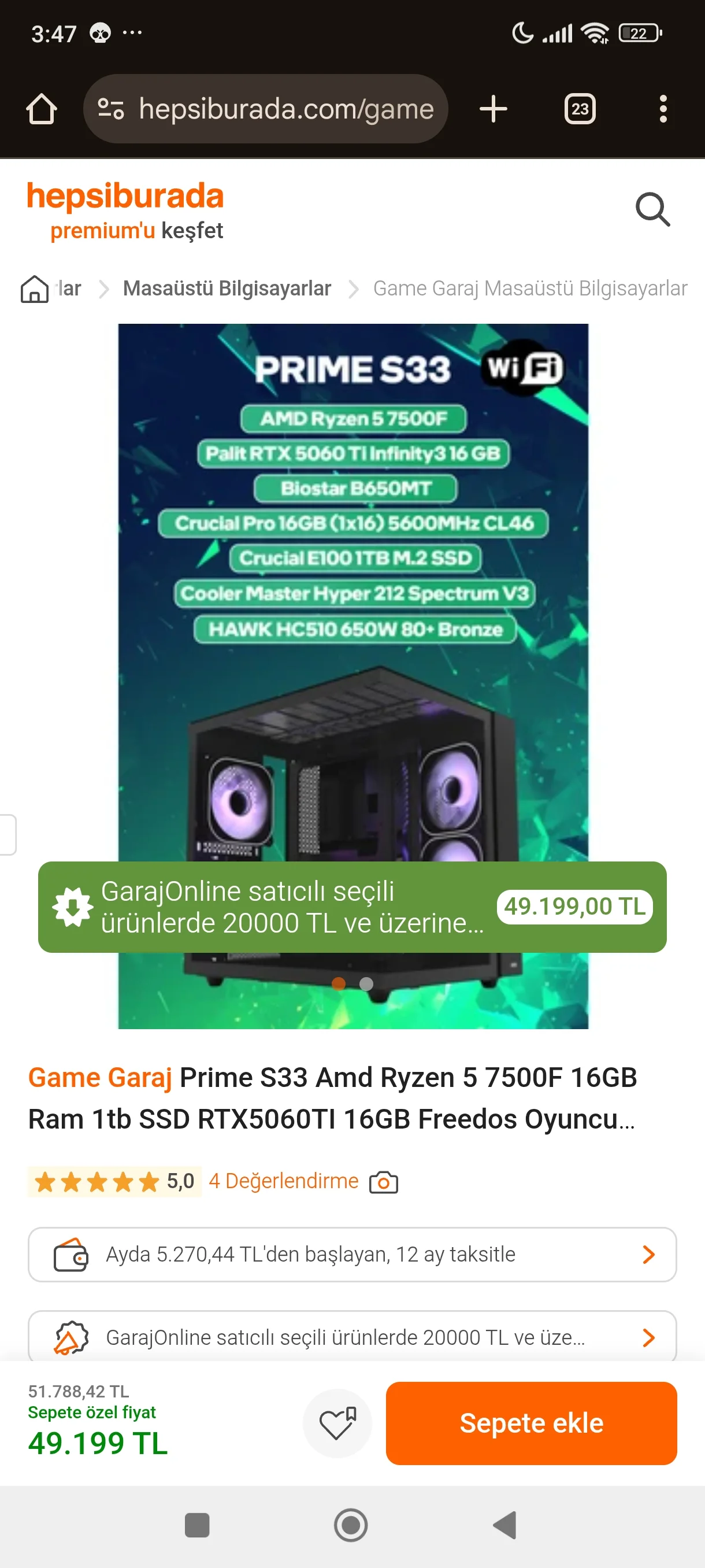705x1568 pixels.
Task: Open the tab switcher showing 23 tabs
Action: click(579, 110)
